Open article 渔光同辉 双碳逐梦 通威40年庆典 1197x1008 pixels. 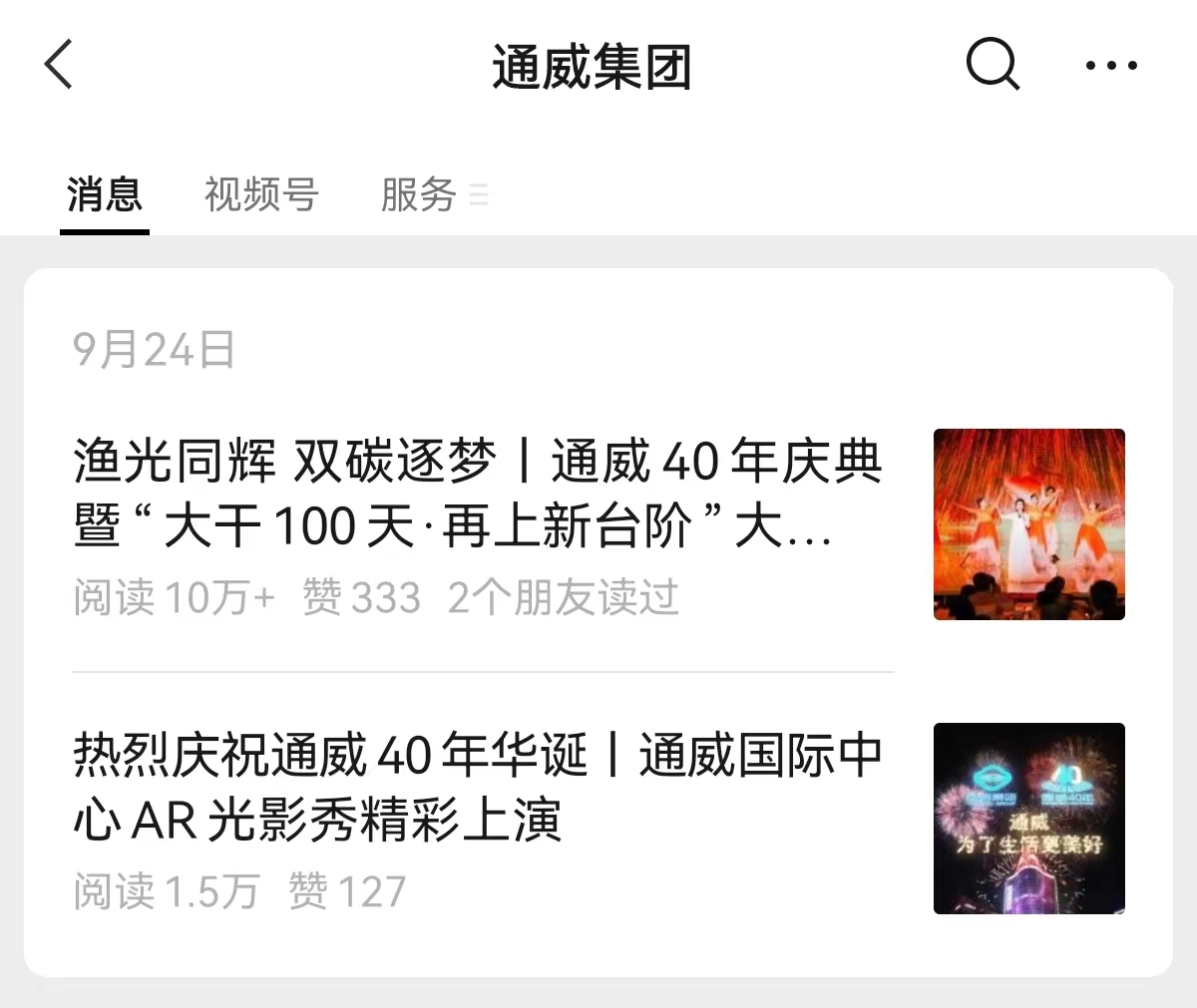(479, 494)
